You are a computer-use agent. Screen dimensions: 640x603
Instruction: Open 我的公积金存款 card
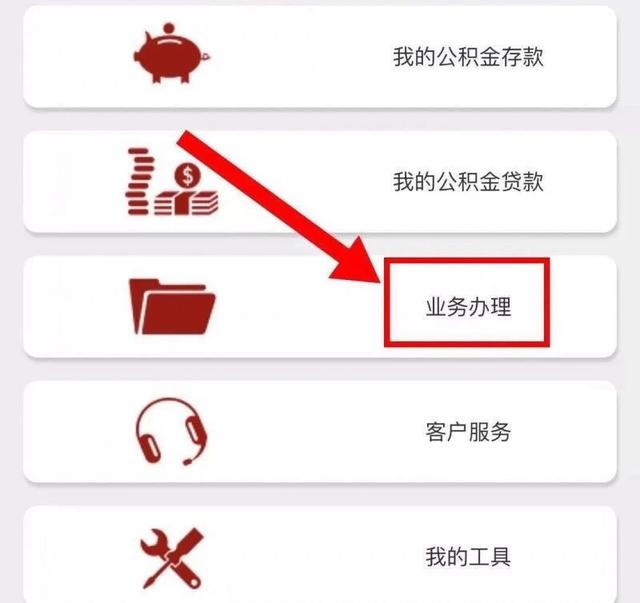[467, 56]
